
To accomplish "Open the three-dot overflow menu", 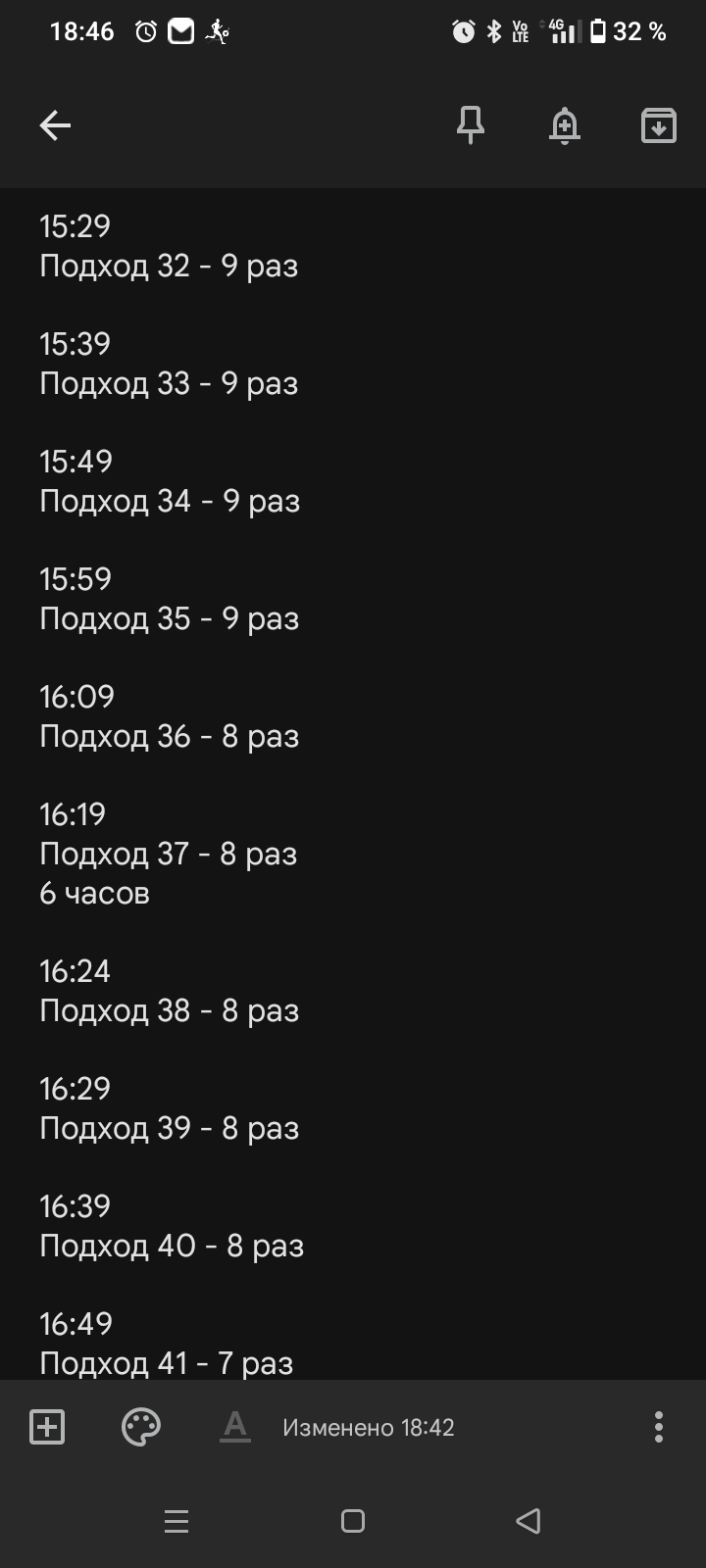I will (x=658, y=1427).
